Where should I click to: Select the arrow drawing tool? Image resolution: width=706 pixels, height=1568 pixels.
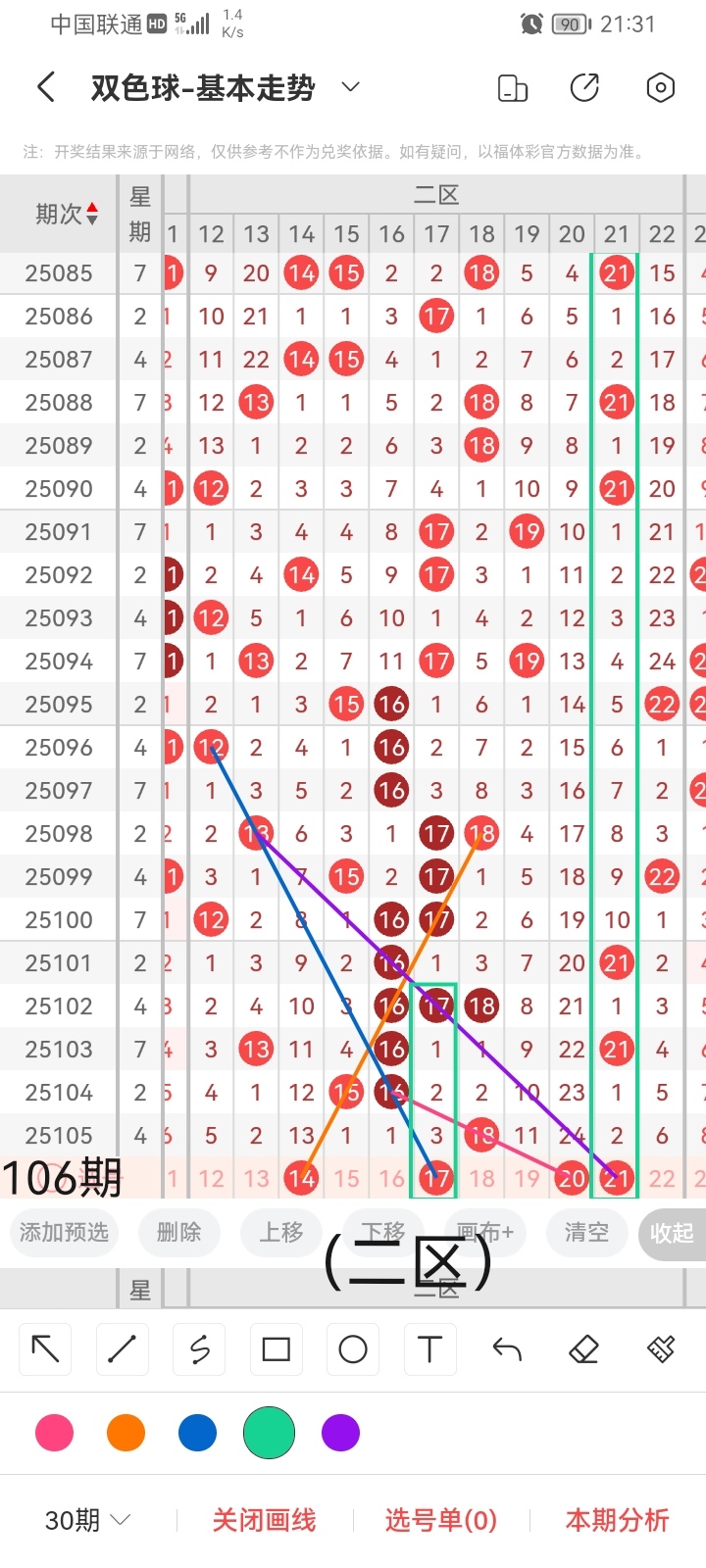pos(46,1349)
